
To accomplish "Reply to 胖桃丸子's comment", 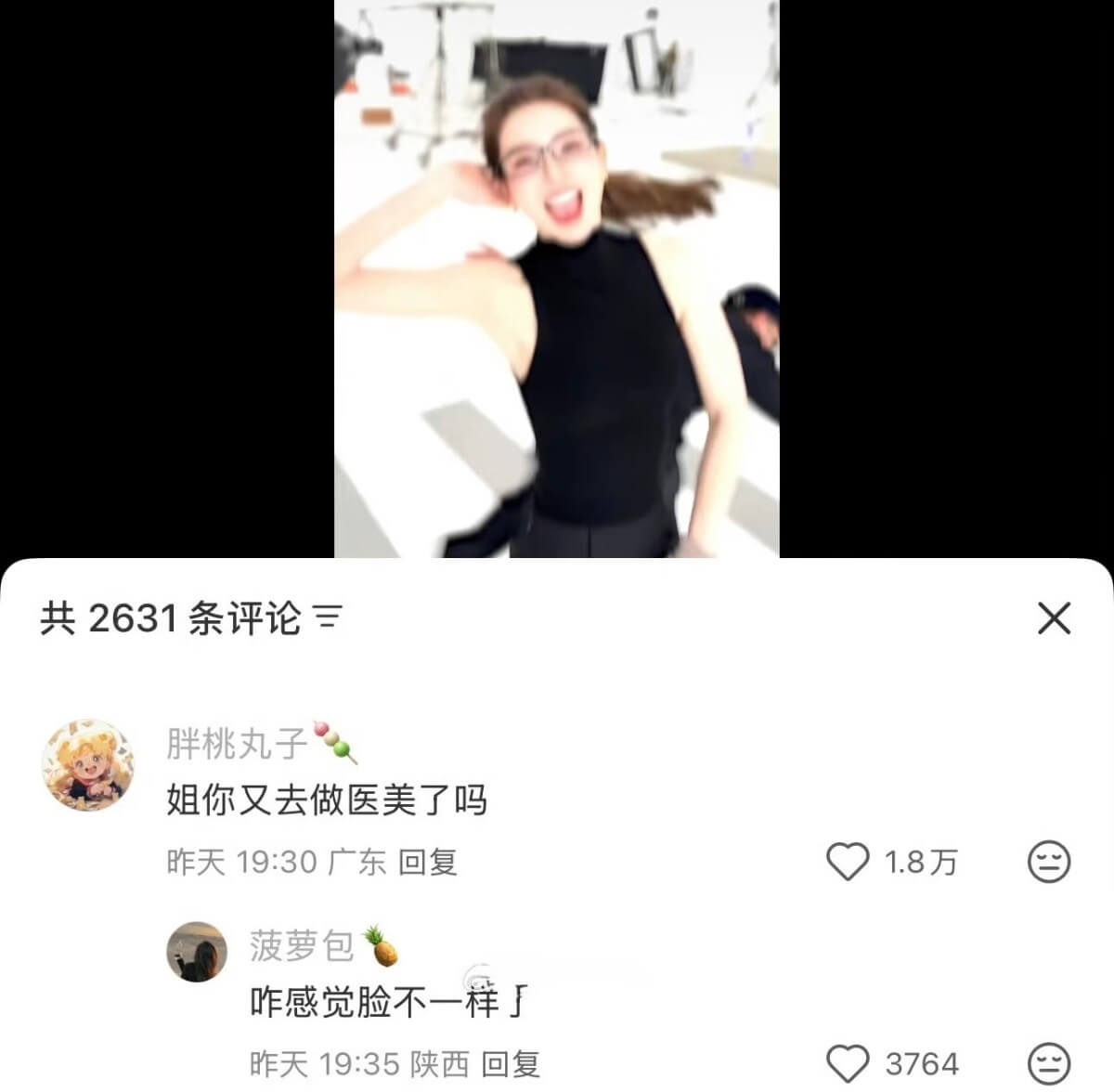I will click(x=427, y=862).
